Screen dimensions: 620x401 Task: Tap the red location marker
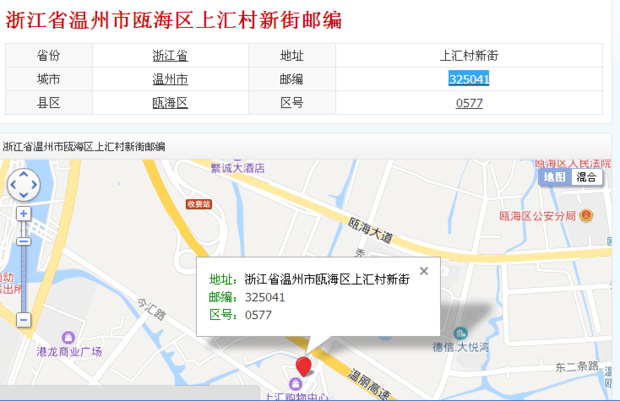click(x=304, y=365)
